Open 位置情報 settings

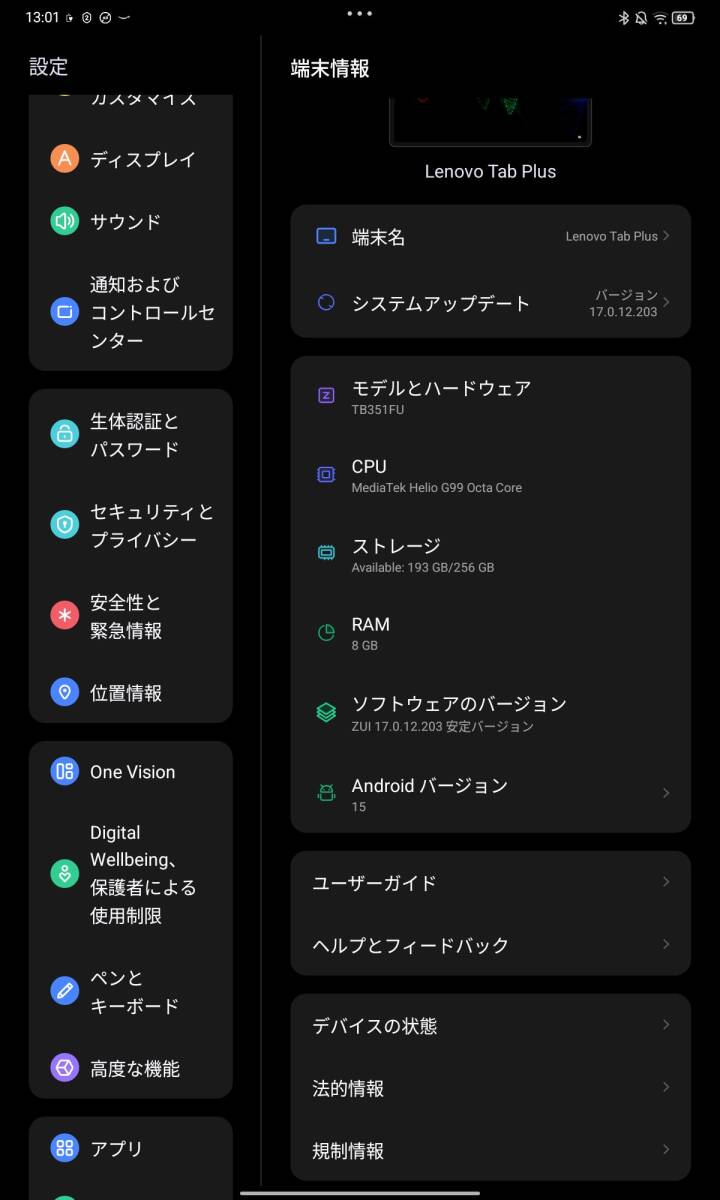click(x=130, y=692)
